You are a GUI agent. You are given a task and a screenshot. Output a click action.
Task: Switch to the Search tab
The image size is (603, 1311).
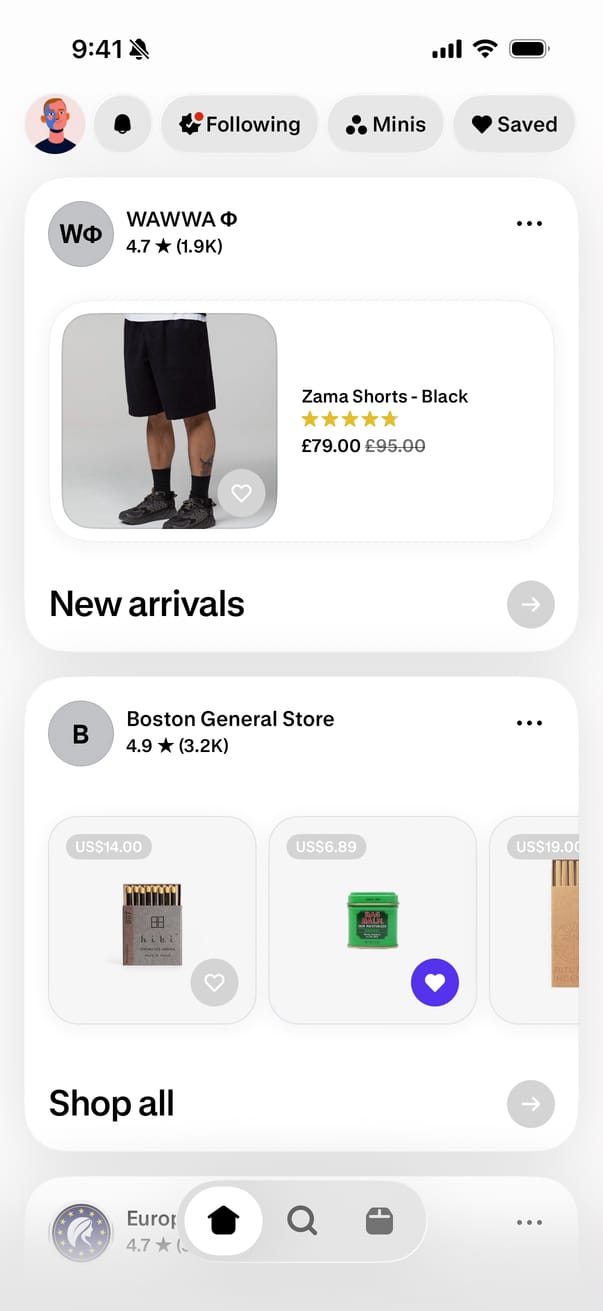pos(302,1221)
